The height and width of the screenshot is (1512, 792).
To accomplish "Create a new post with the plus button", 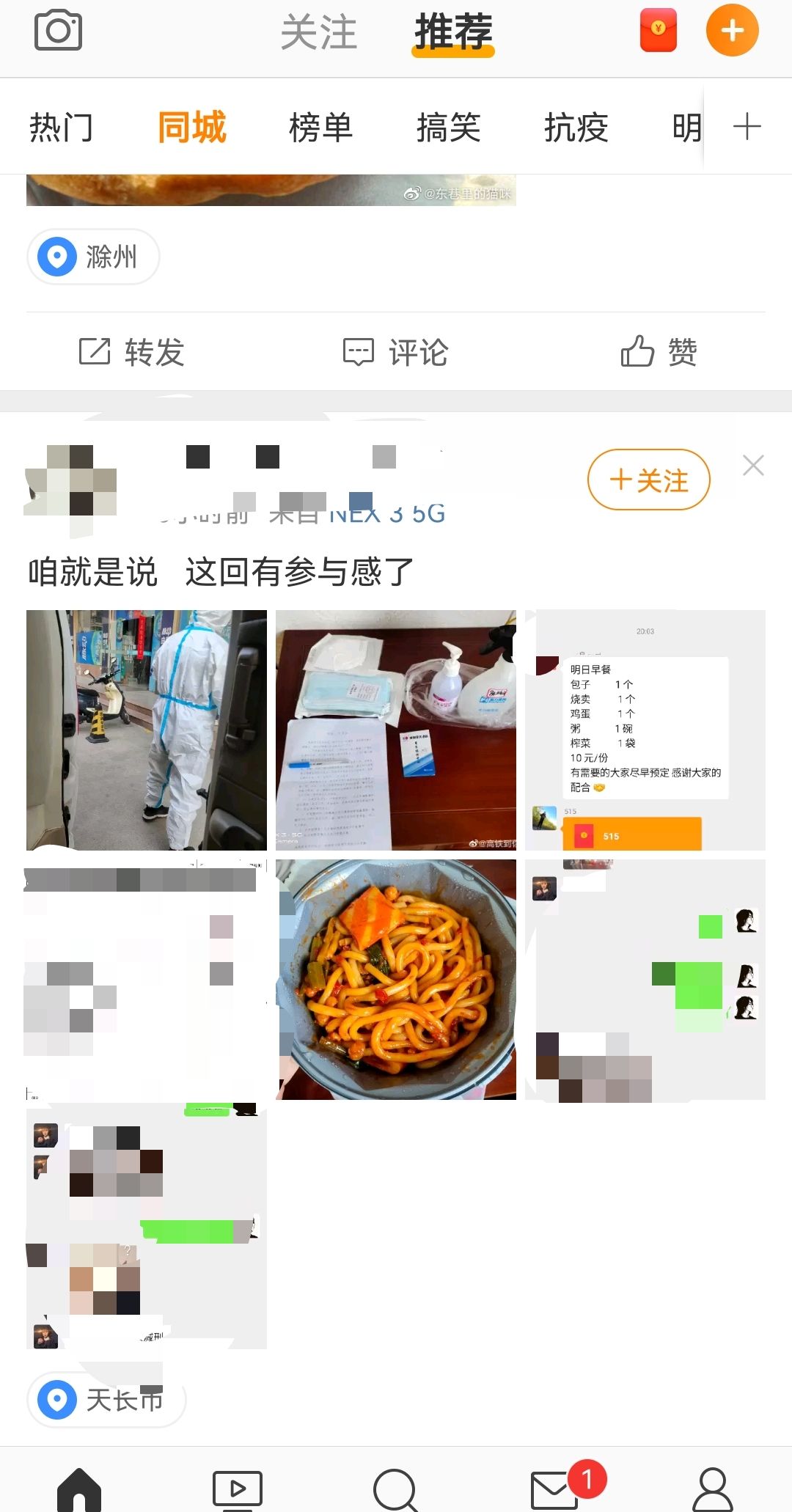I will pos(732,31).
